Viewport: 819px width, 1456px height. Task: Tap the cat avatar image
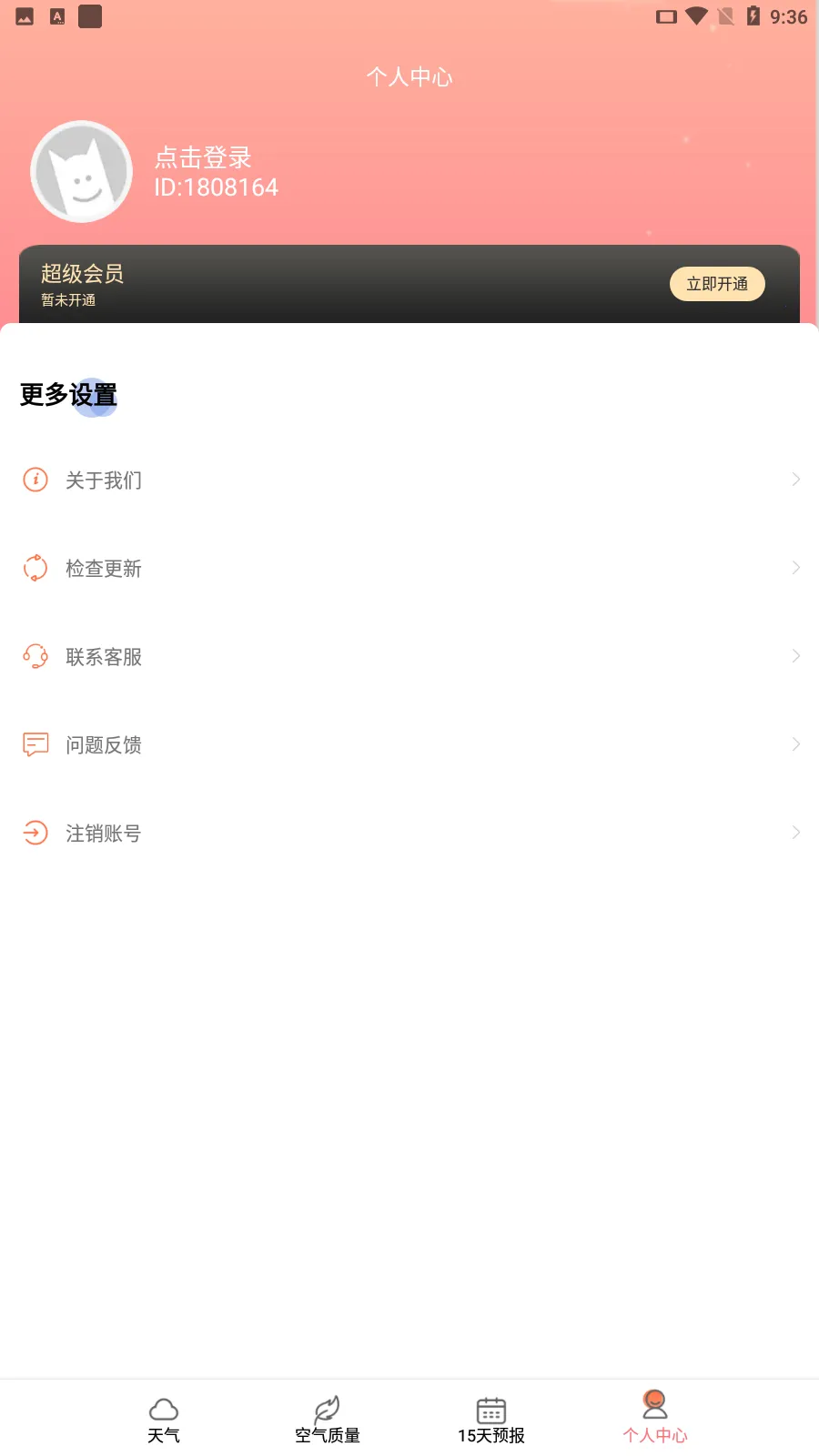tap(81, 171)
